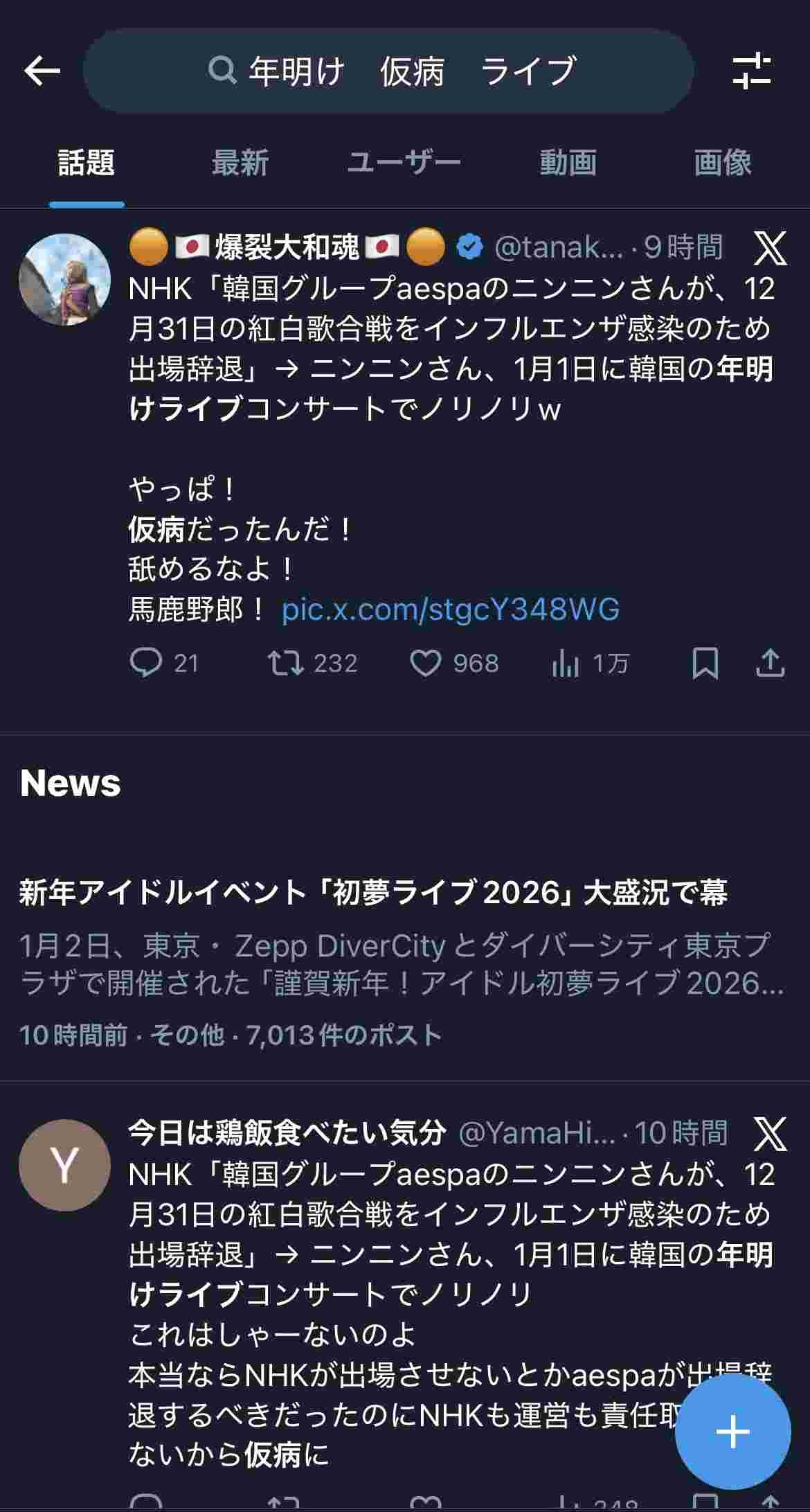
Task: Share 爆裂大和魂's post
Action: (770, 663)
